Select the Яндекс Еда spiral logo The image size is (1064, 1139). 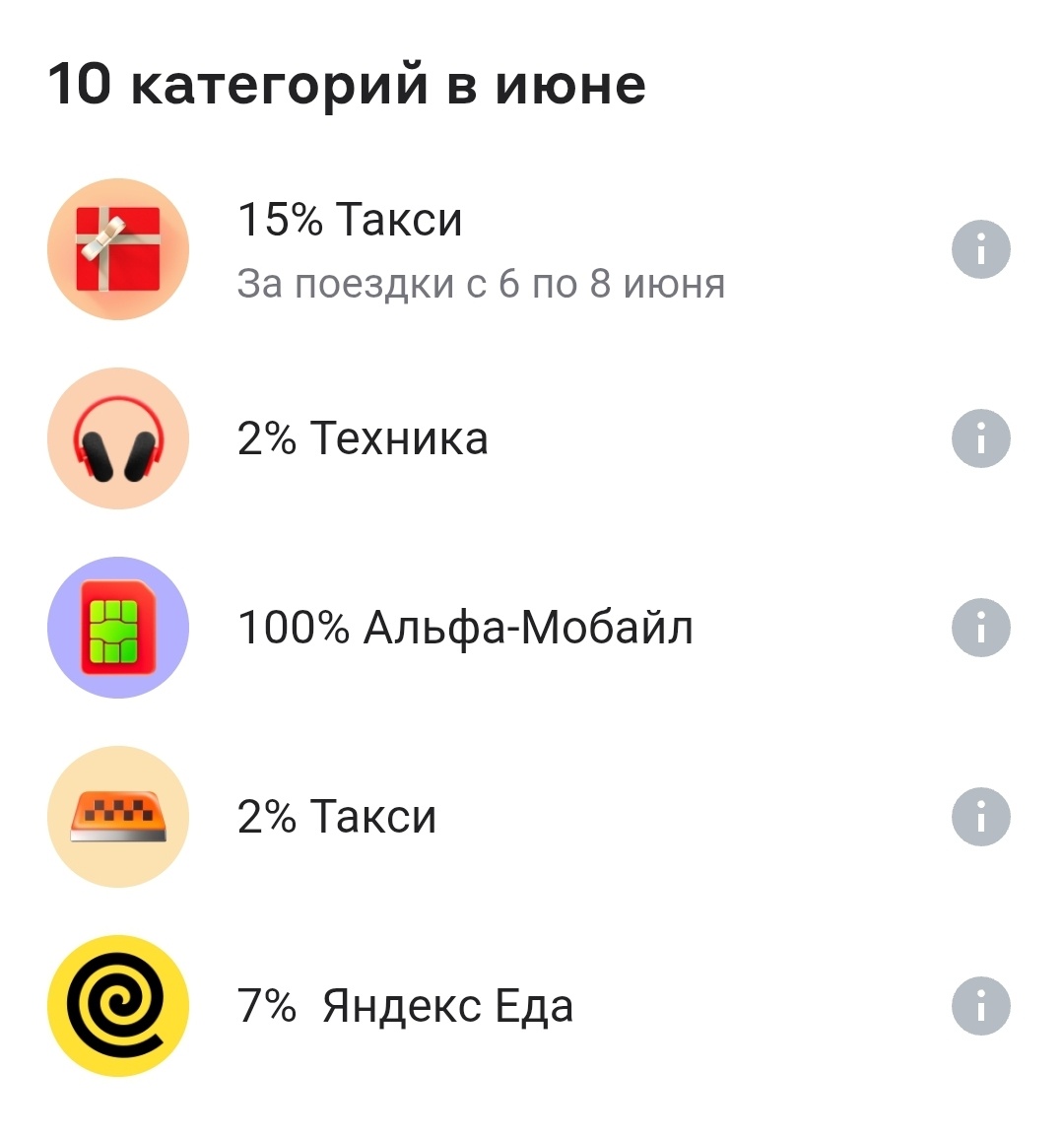pos(117,1005)
